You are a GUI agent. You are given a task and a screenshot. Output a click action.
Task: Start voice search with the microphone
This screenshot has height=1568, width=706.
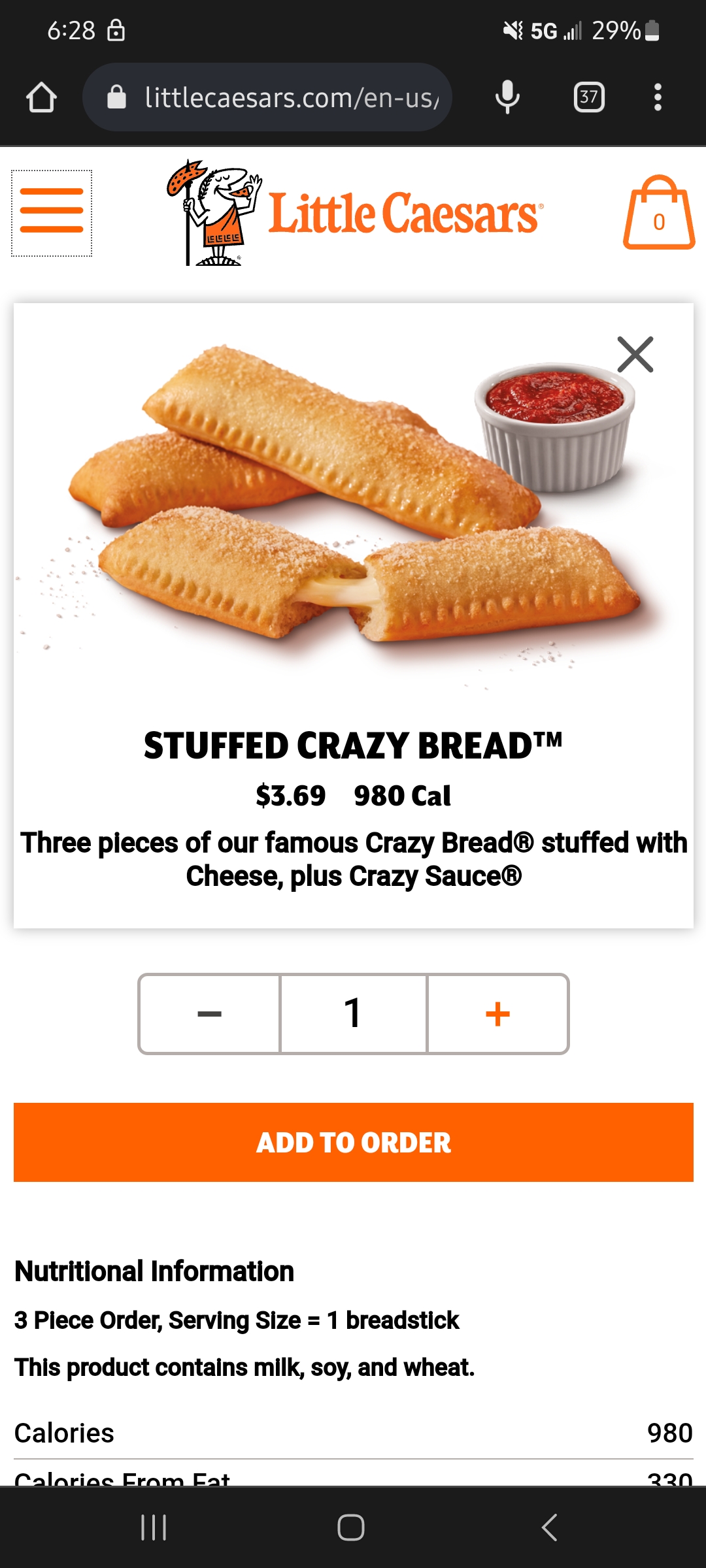click(507, 97)
